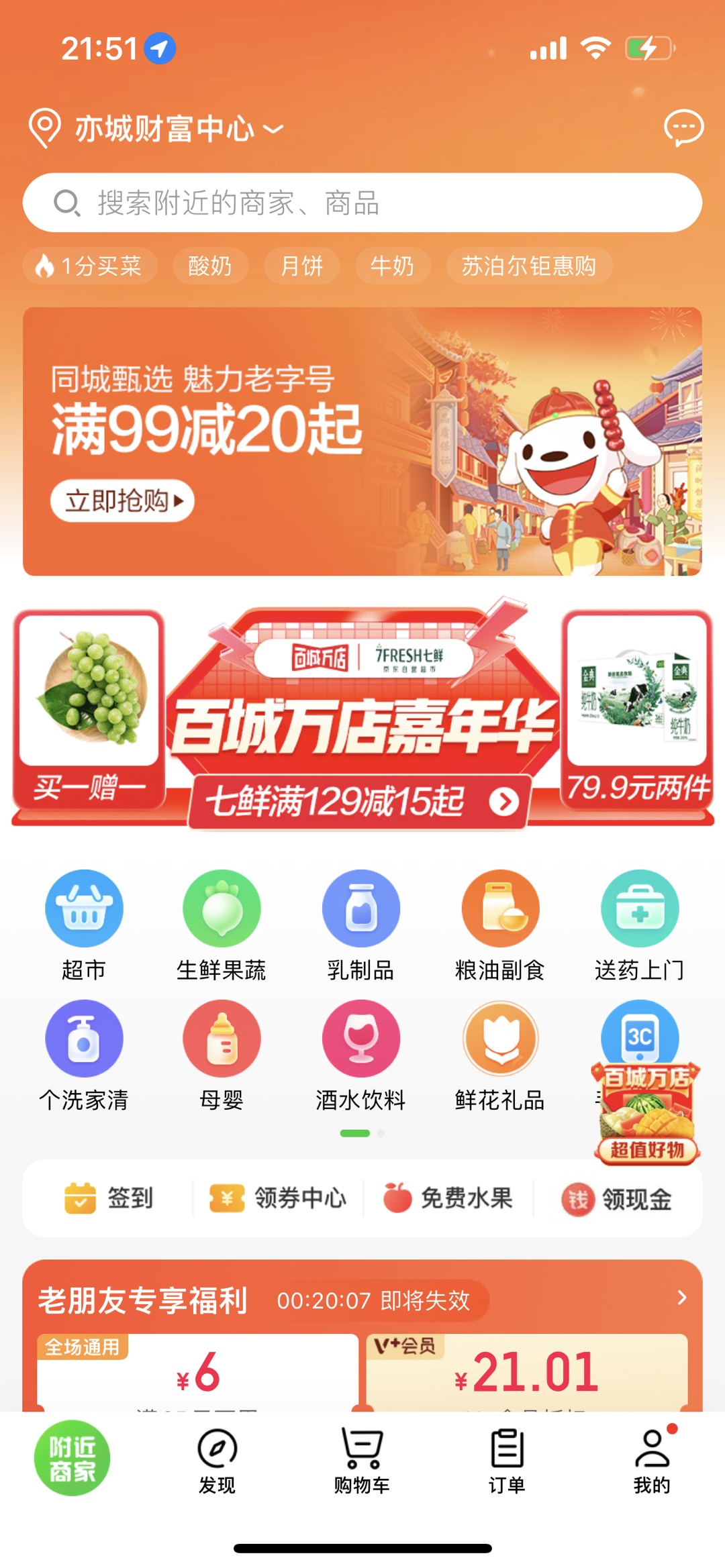Open 免费水果
This screenshot has height=1568, width=725.
[x=448, y=1198]
